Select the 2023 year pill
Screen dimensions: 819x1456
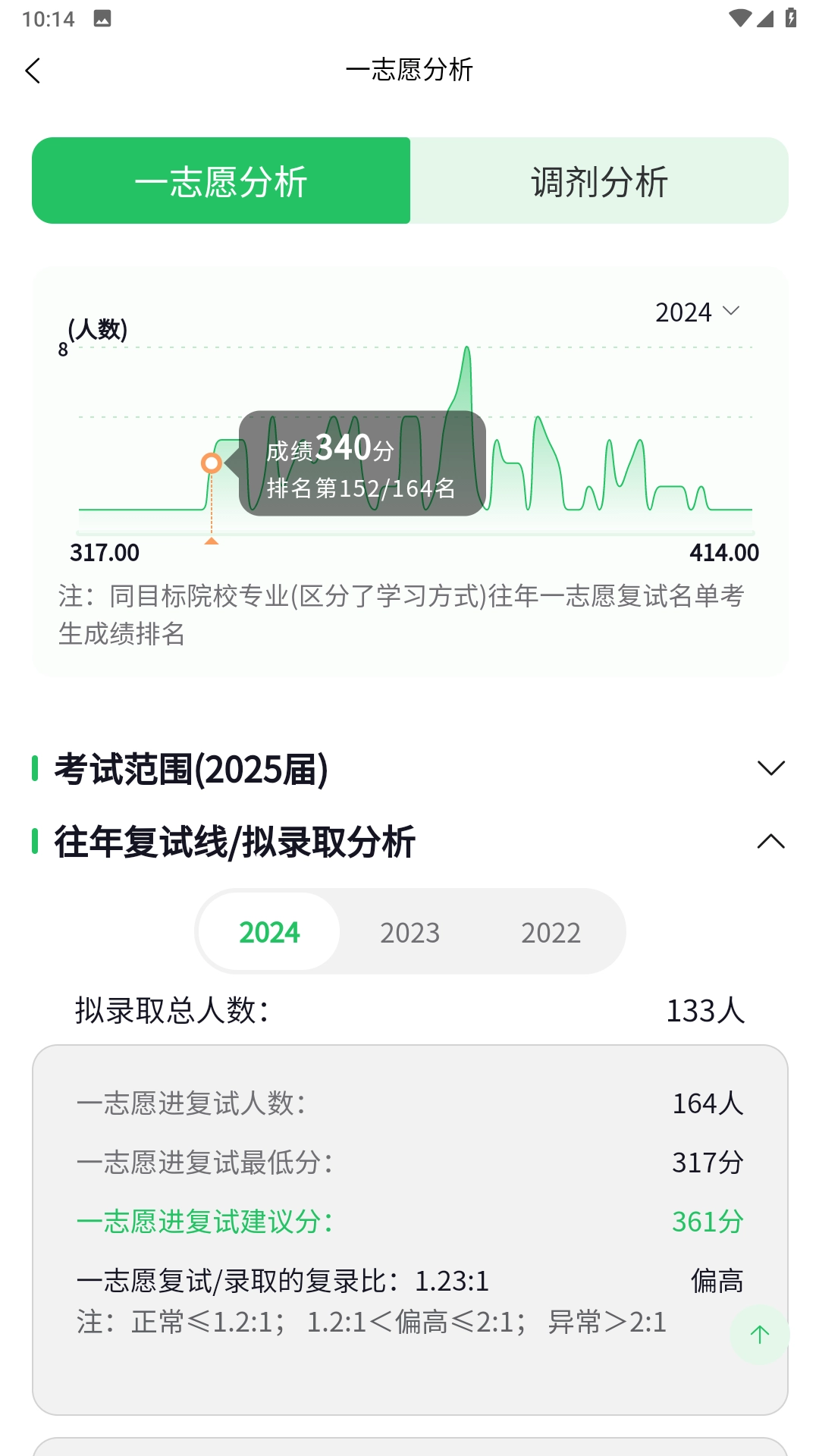tap(409, 931)
